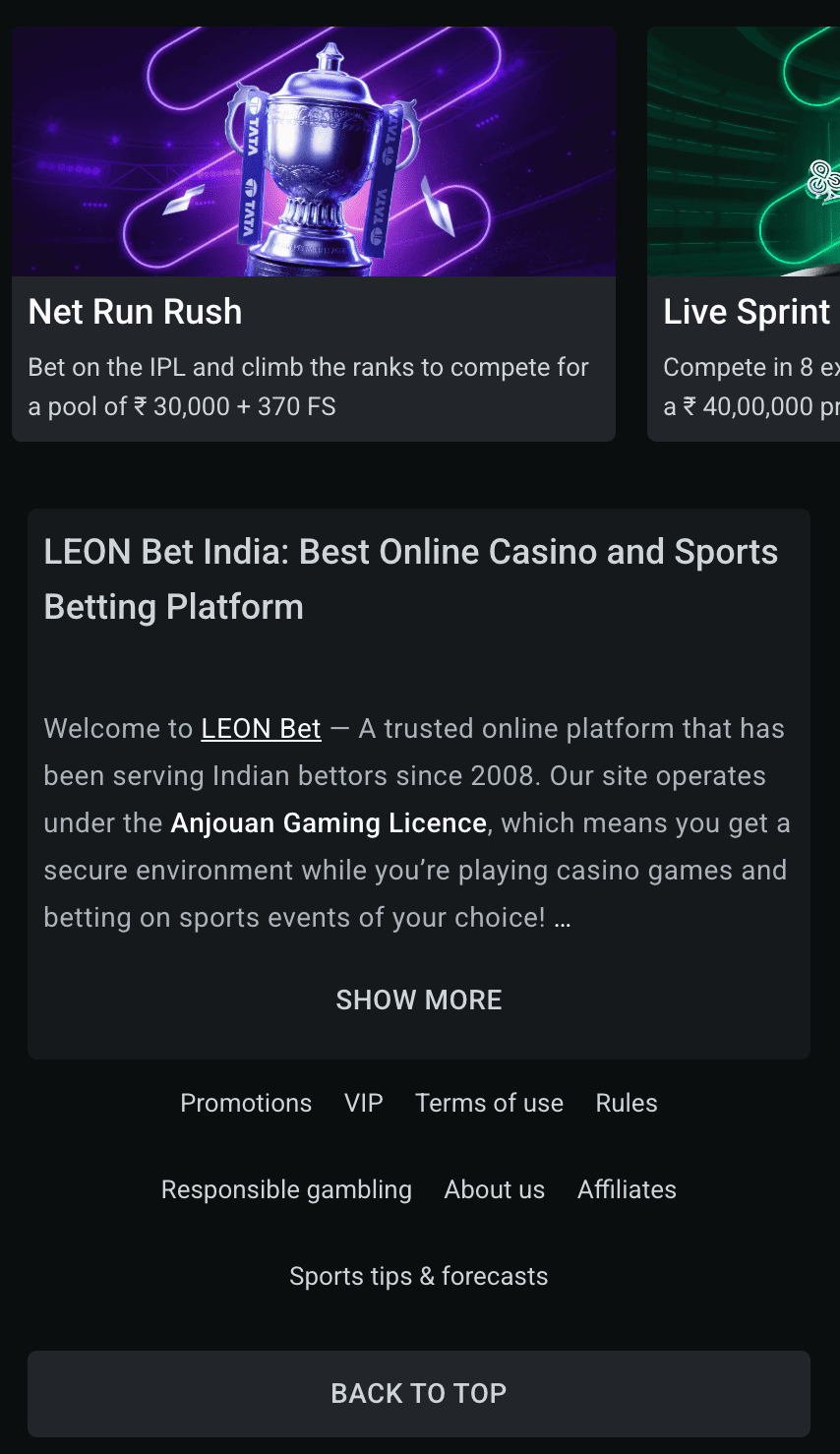
Task: Open the About us page
Action: click(x=494, y=1189)
